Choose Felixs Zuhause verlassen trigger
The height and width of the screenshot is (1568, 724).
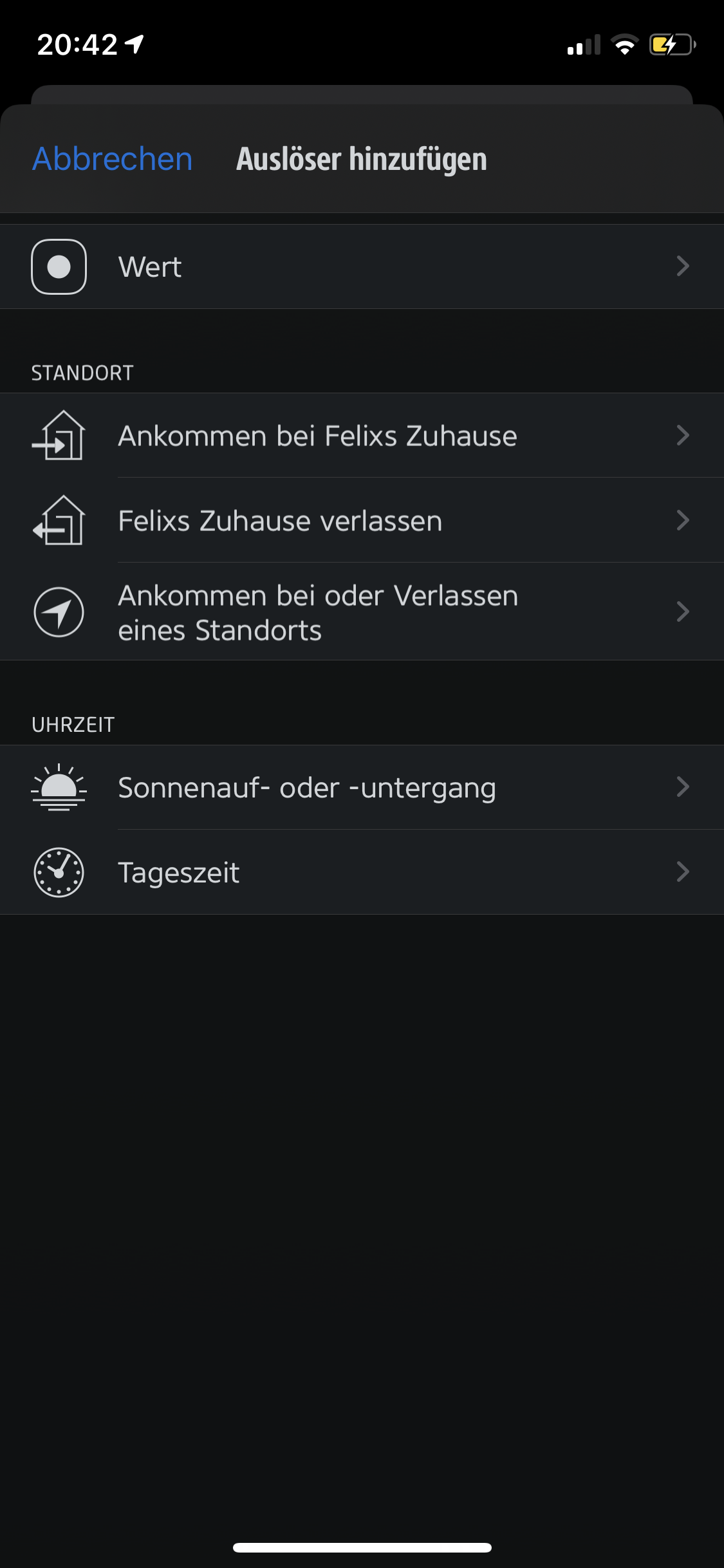click(x=360, y=521)
